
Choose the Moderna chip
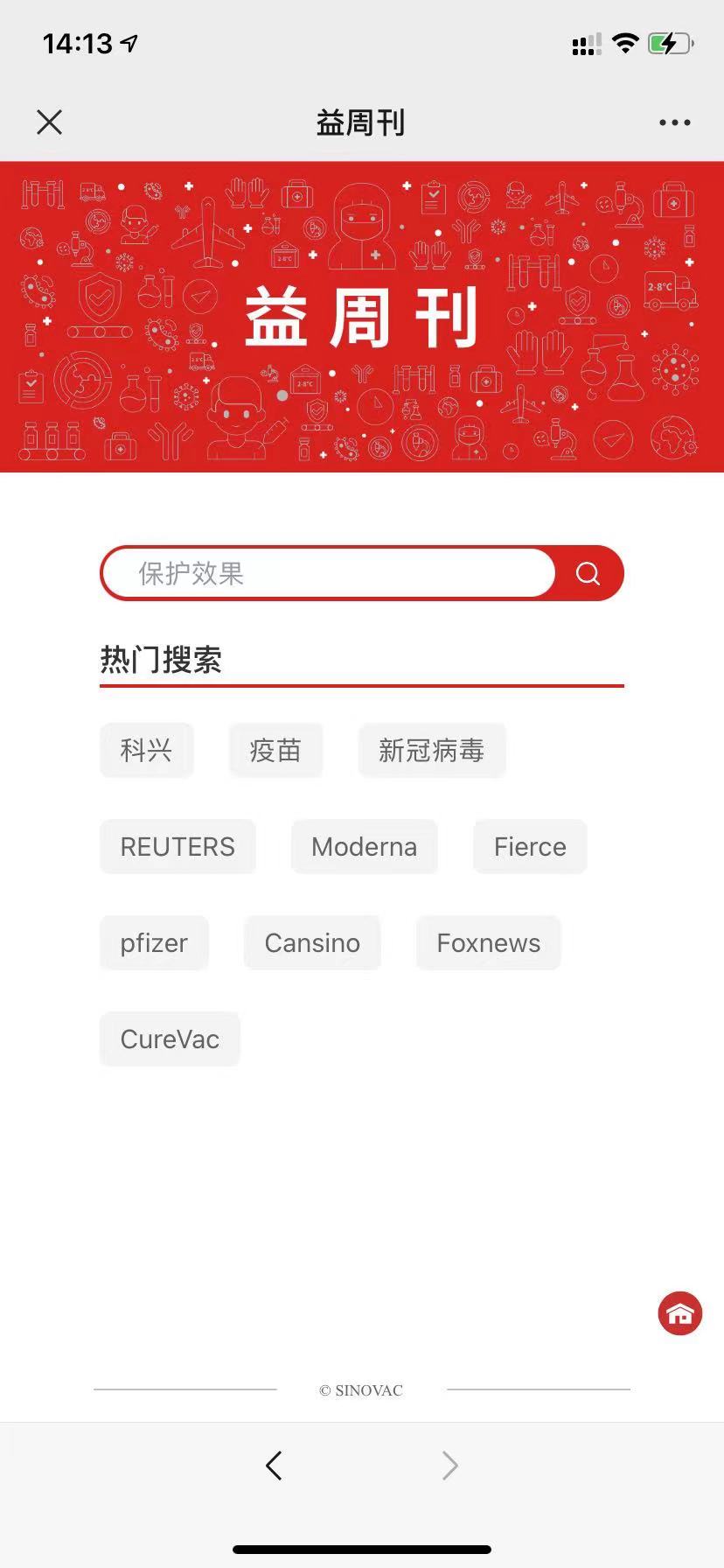364,846
